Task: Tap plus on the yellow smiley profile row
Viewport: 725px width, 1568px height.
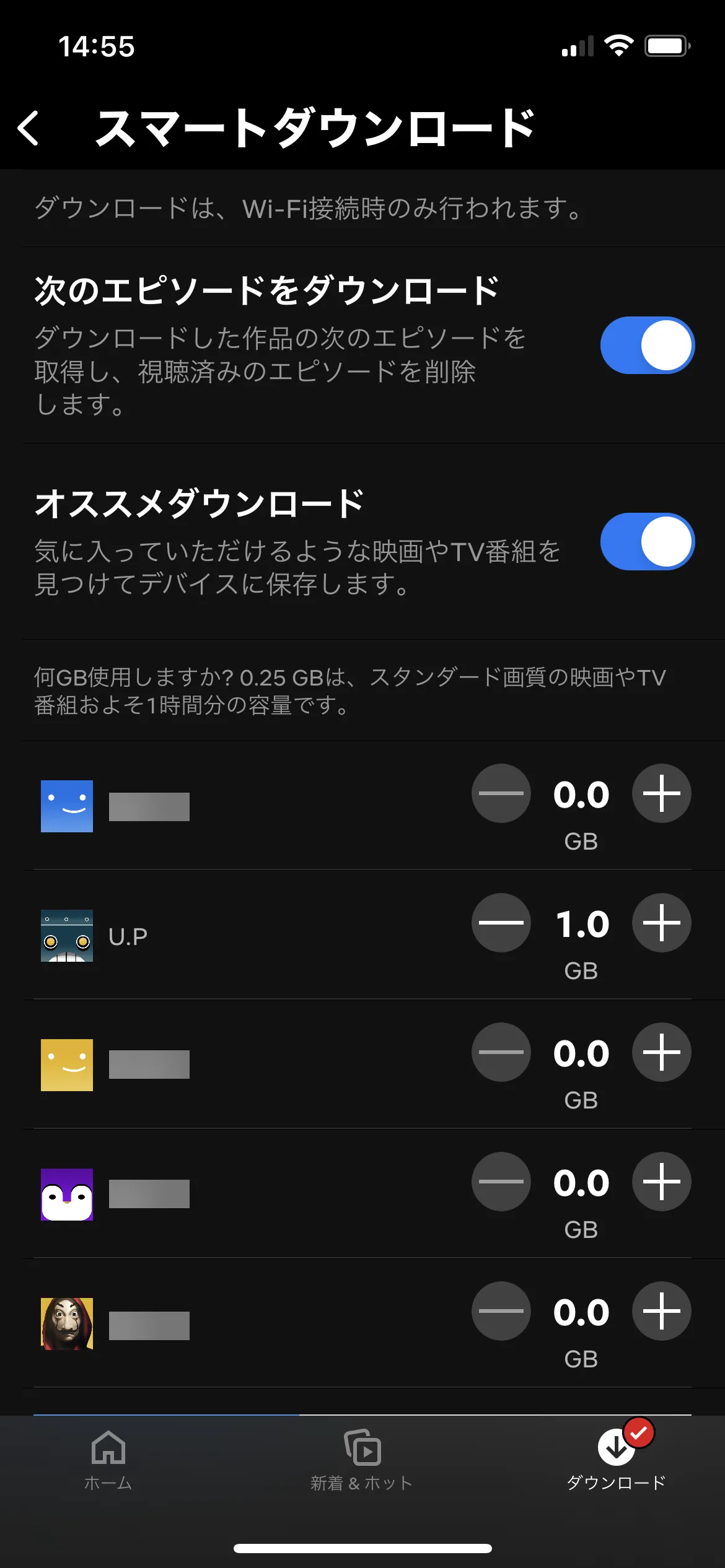Action: tap(661, 1052)
